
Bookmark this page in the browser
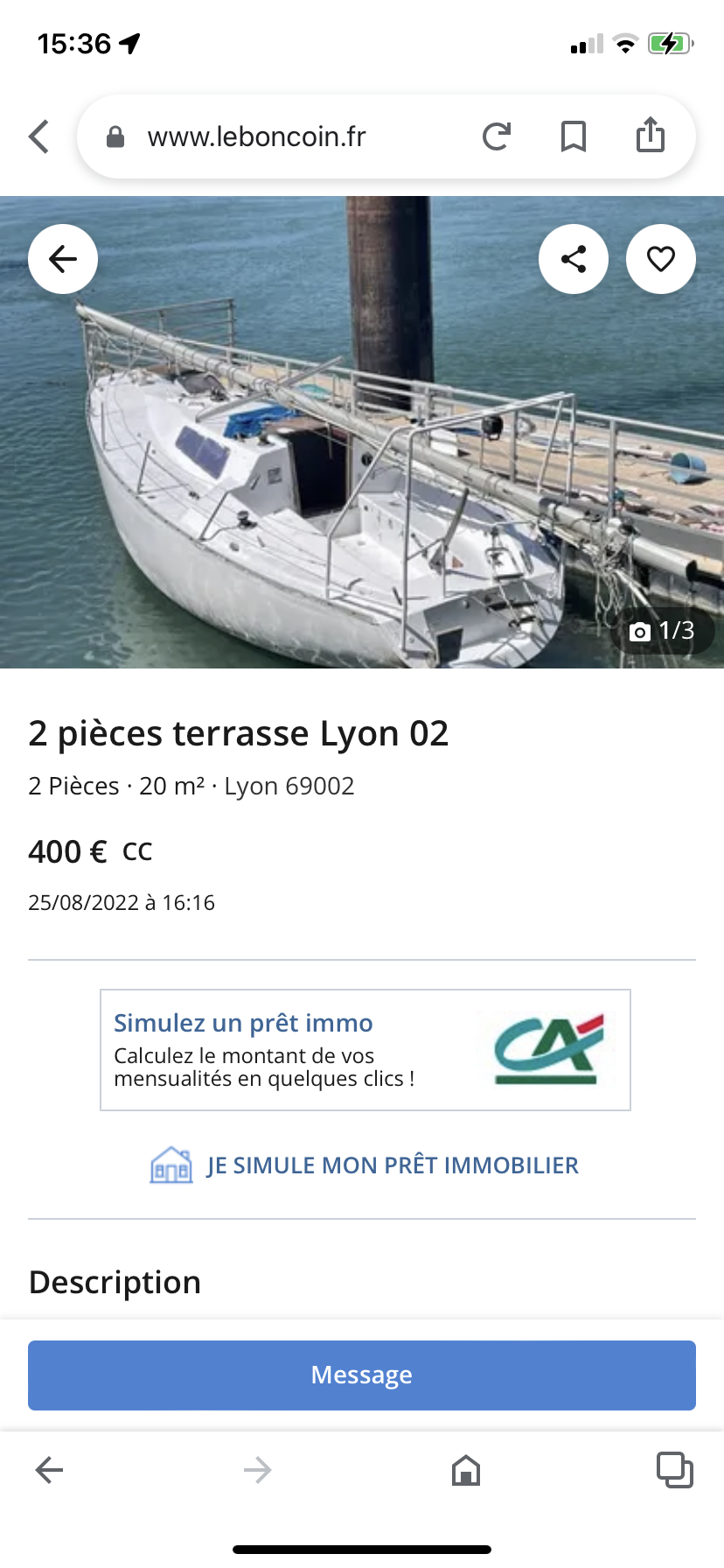click(x=574, y=136)
